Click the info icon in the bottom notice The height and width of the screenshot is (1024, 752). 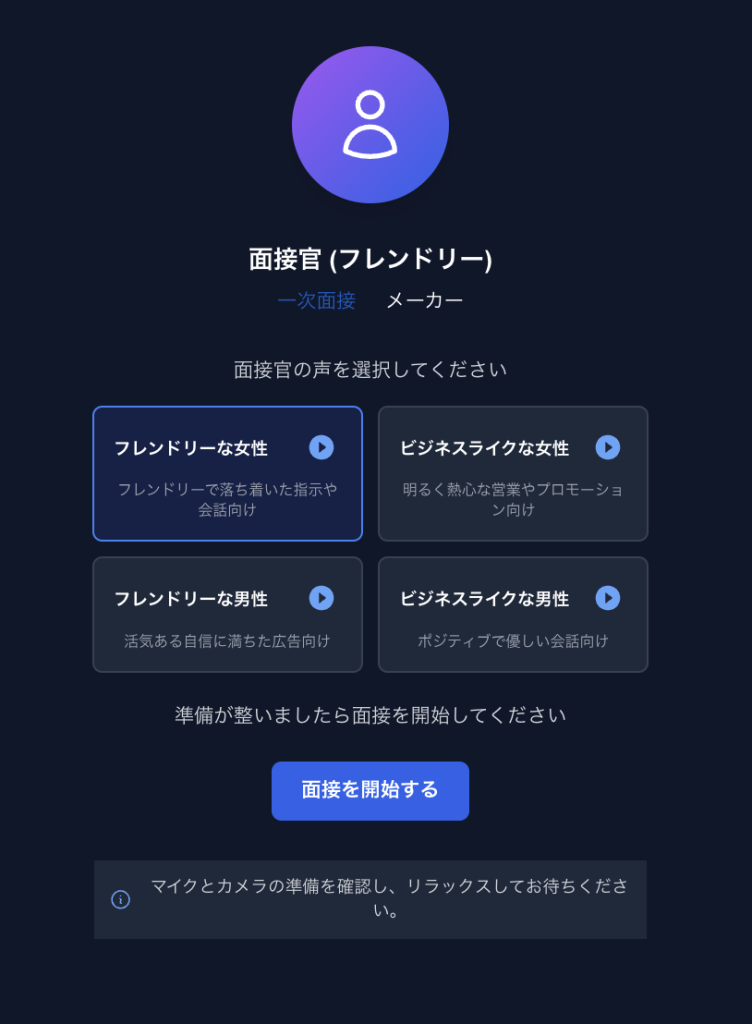pyautogui.click(x=120, y=897)
